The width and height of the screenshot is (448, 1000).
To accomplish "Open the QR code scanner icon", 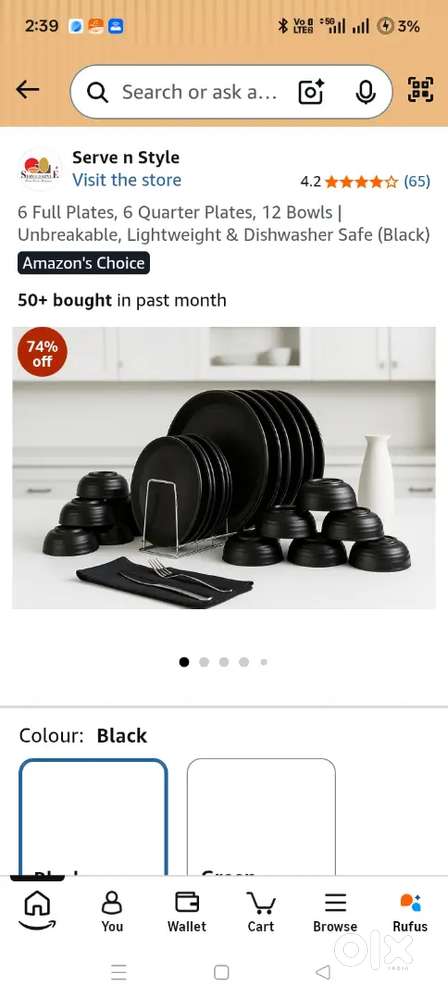I will click(421, 90).
